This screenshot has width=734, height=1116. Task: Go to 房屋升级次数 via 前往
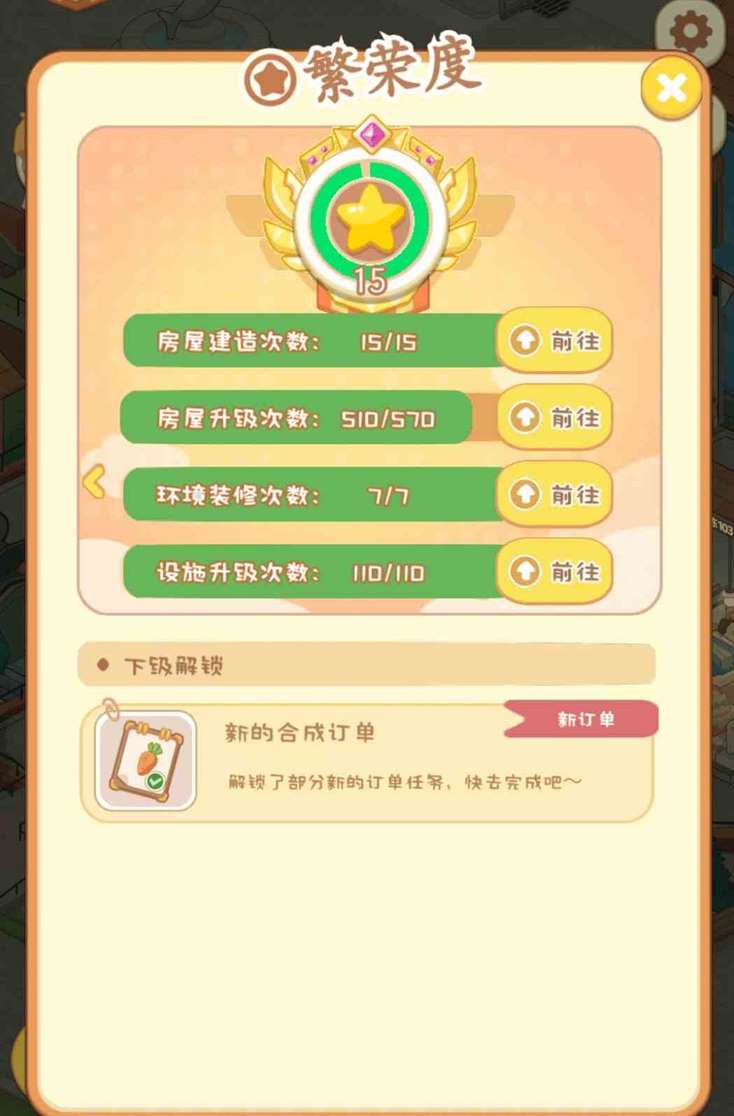(555, 418)
